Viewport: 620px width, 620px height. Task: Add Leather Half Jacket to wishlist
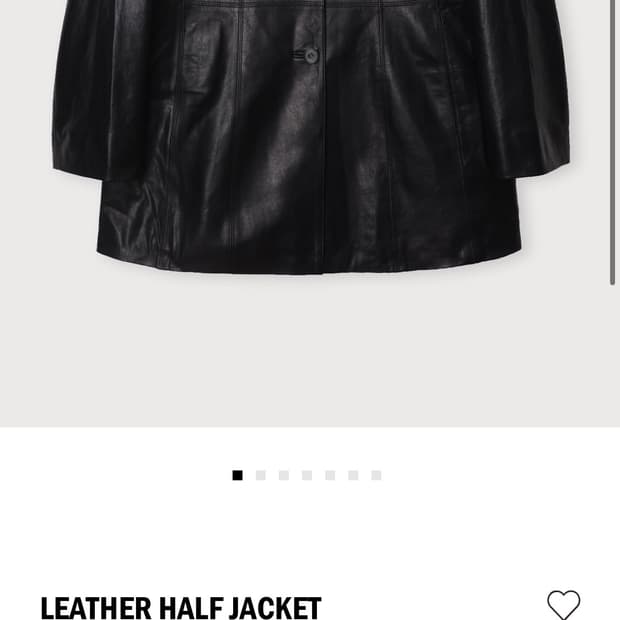point(564,604)
